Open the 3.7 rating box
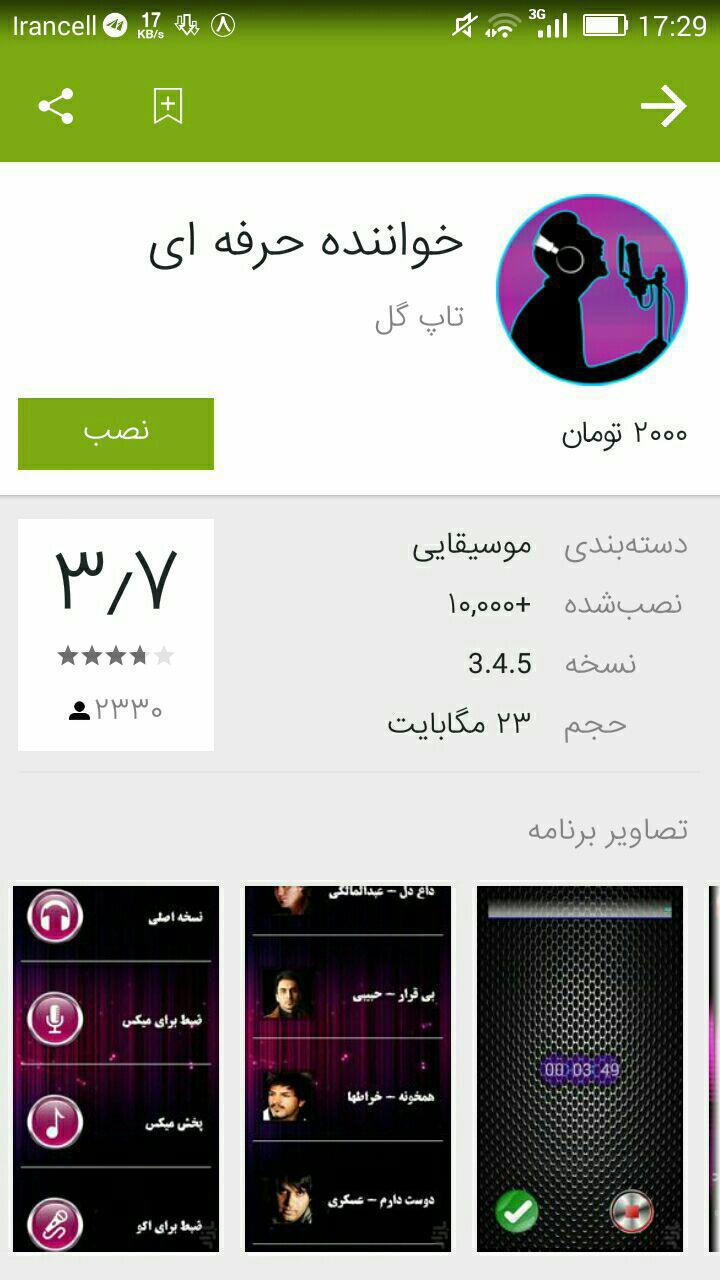This screenshot has height=1280, width=720. click(x=116, y=634)
